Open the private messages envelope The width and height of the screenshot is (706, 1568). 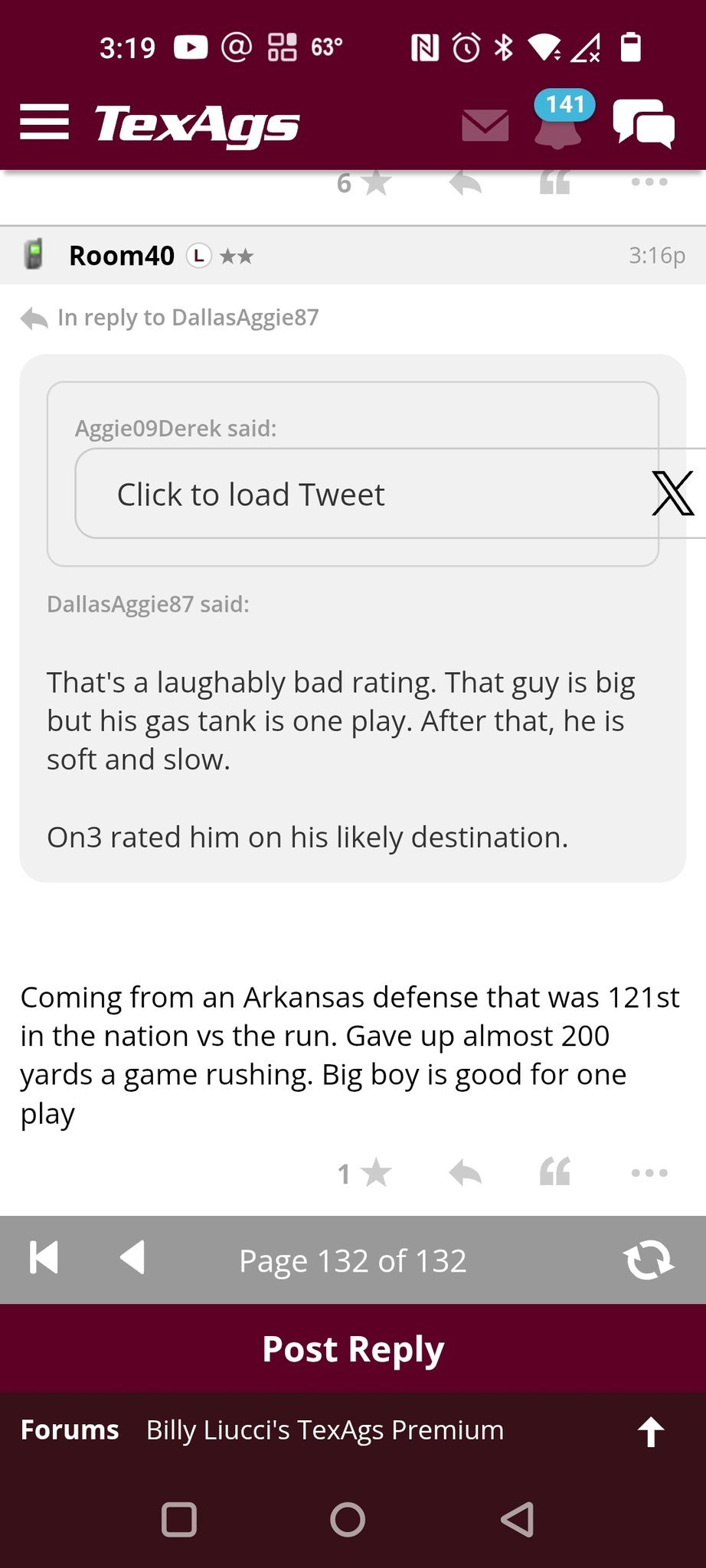click(x=485, y=125)
